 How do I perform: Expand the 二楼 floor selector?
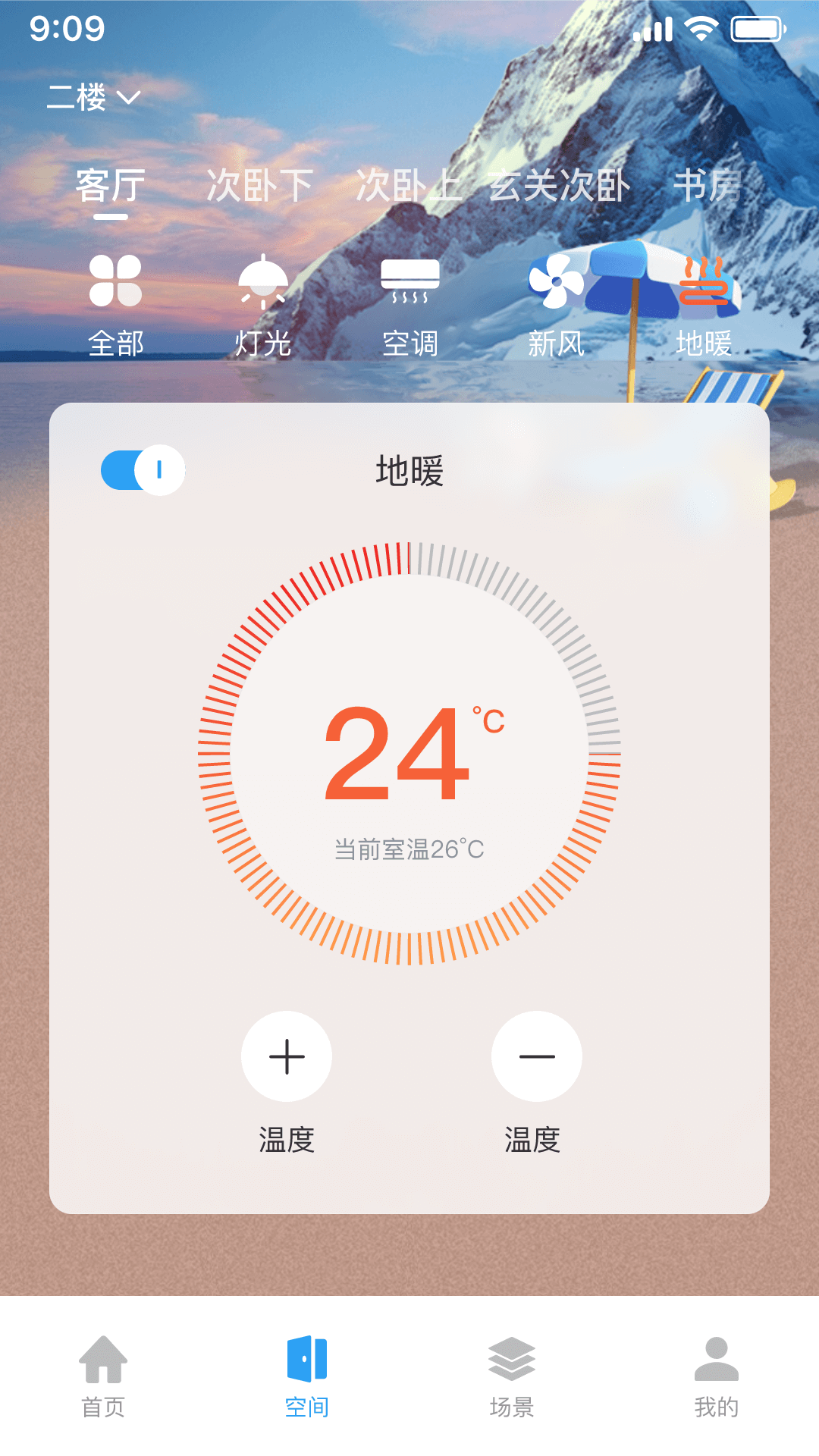80,96
